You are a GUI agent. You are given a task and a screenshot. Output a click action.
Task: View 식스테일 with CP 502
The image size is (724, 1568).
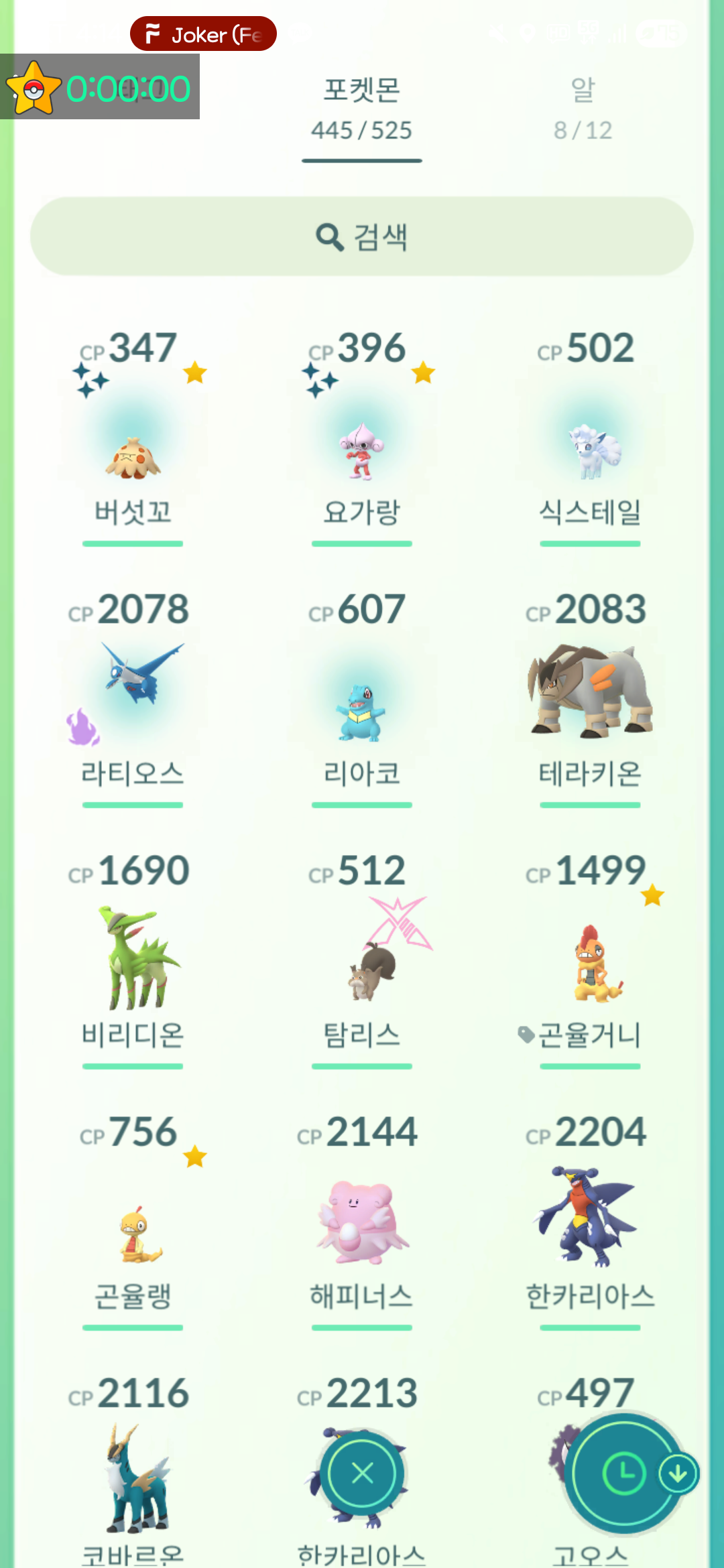click(x=590, y=452)
